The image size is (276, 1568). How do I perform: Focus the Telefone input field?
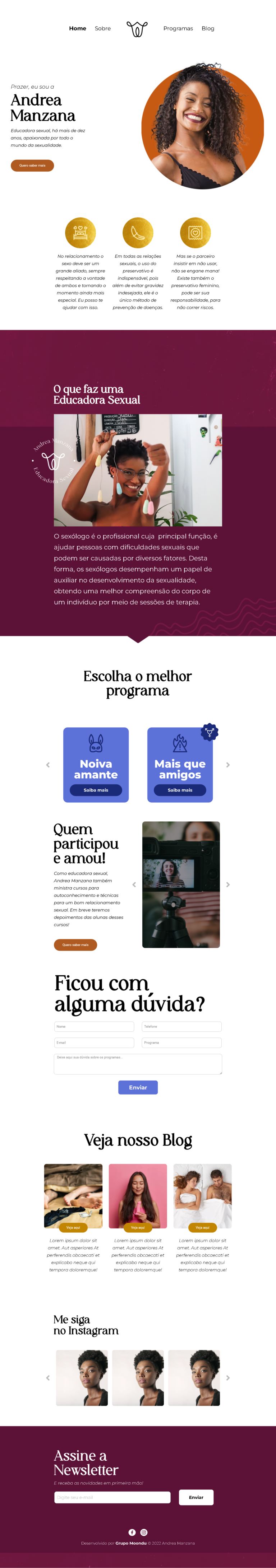click(181, 1026)
